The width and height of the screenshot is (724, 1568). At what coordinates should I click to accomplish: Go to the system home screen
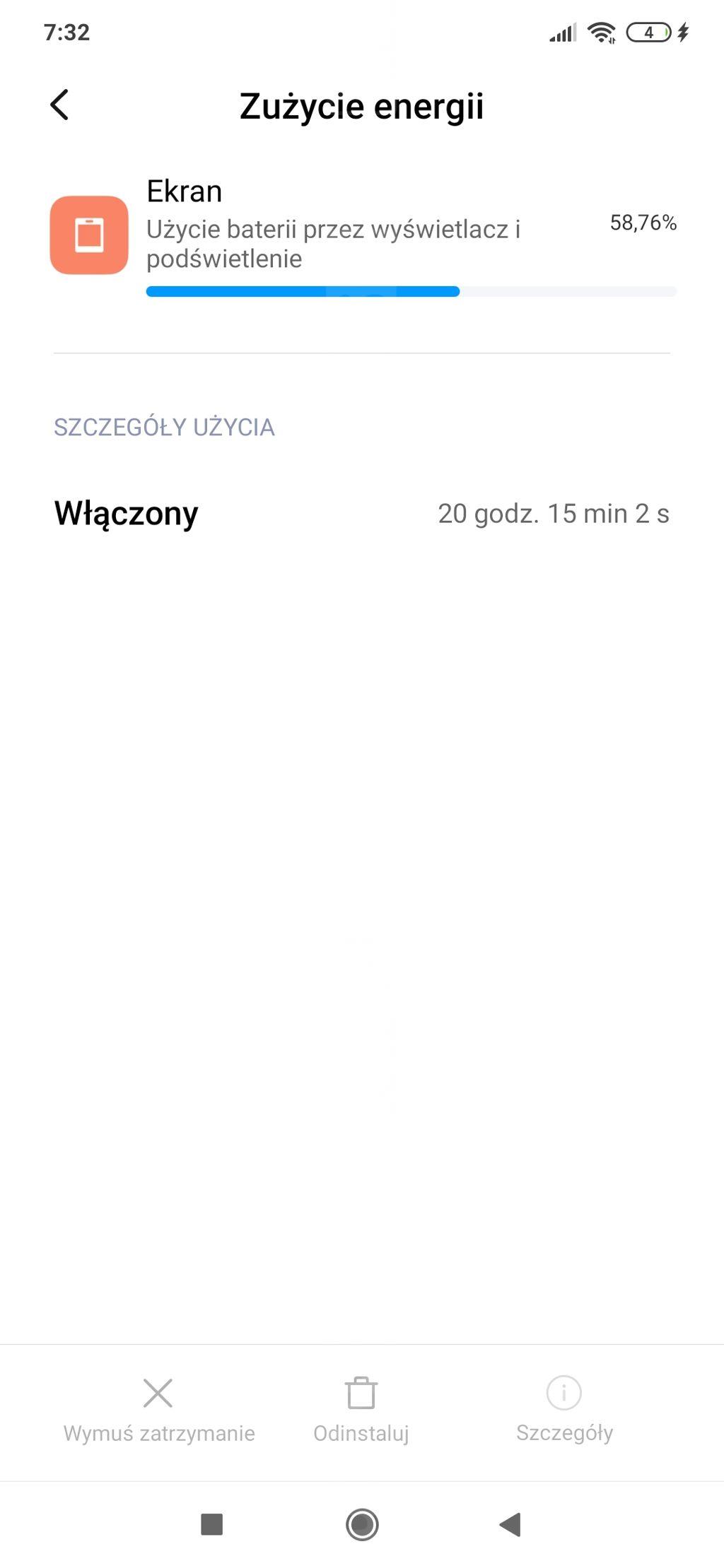pyautogui.click(x=362, y=1524)
